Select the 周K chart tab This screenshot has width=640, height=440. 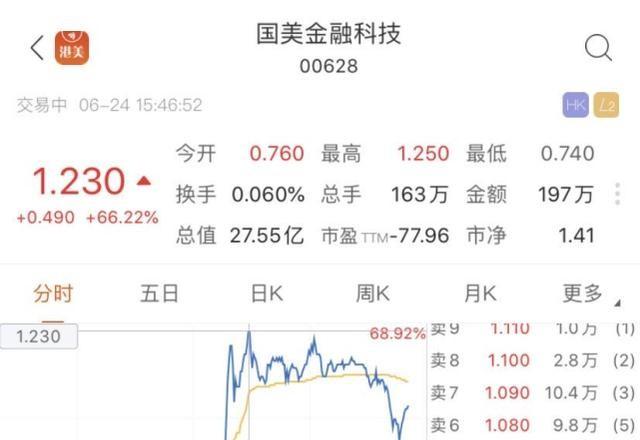point(373,293)
